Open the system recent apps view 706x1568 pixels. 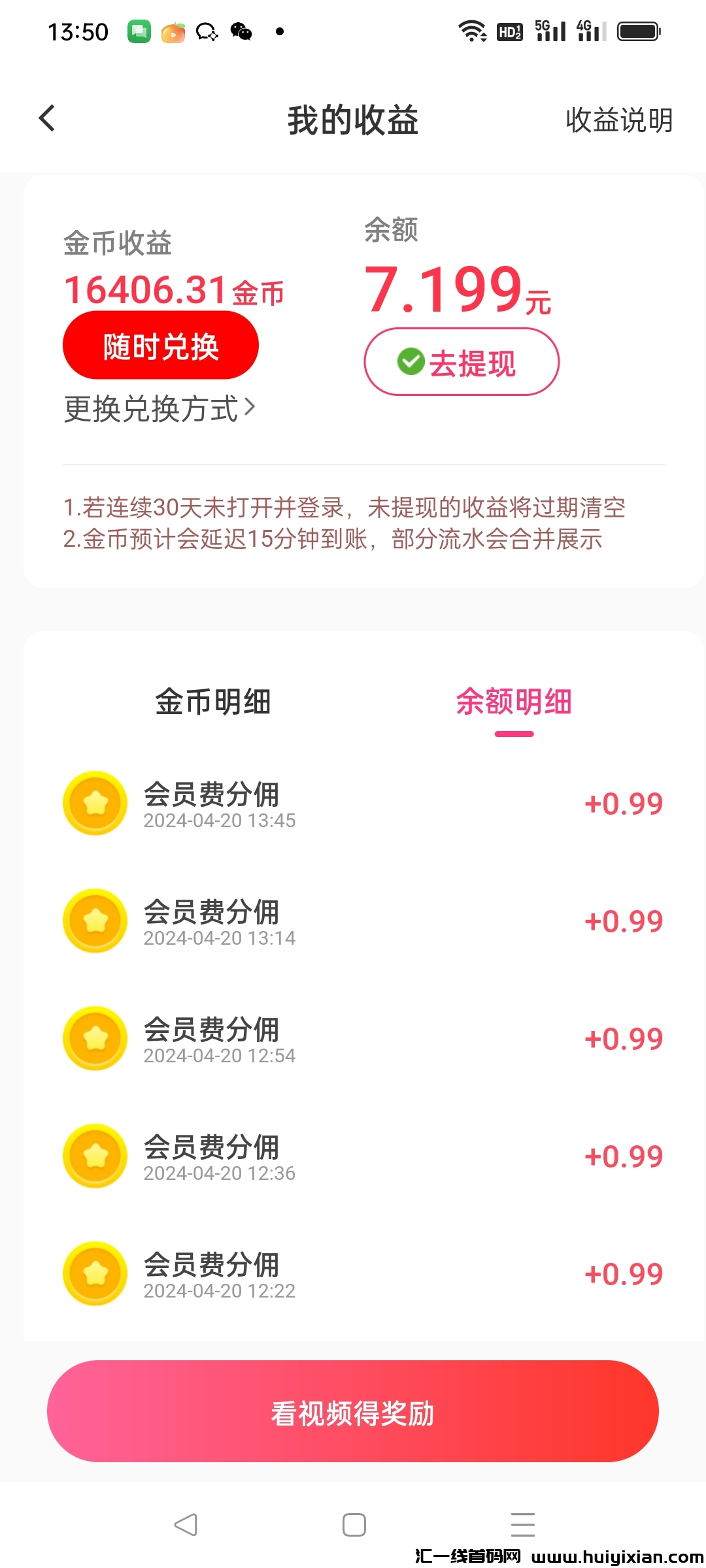pos(522,1525)
